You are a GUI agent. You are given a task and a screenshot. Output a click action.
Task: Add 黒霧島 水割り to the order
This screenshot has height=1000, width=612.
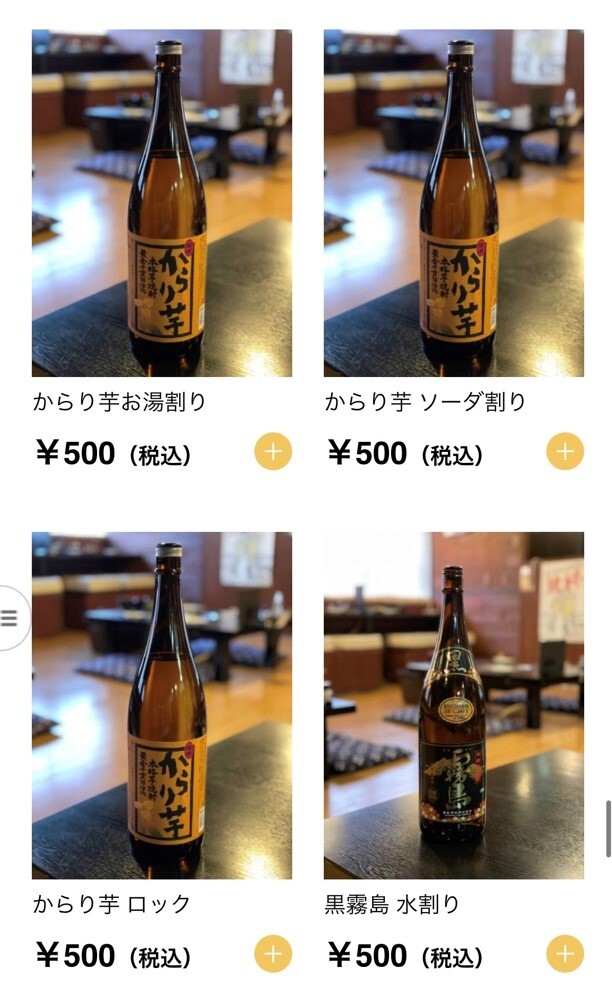[565, 954]
